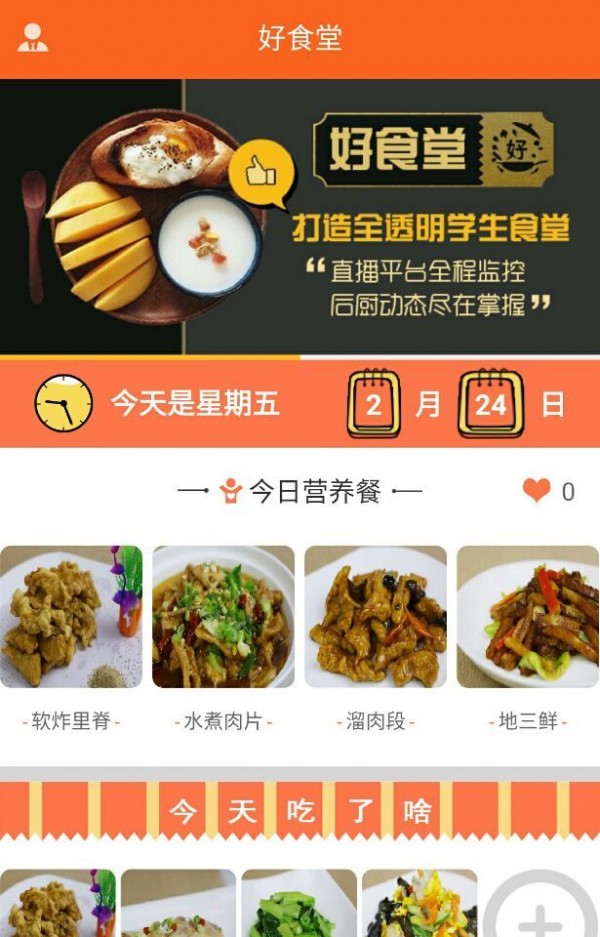The width and height of the screenshot is (600, 937).
Task: Open the 好食堂 promotional banner
Action: 300,217
